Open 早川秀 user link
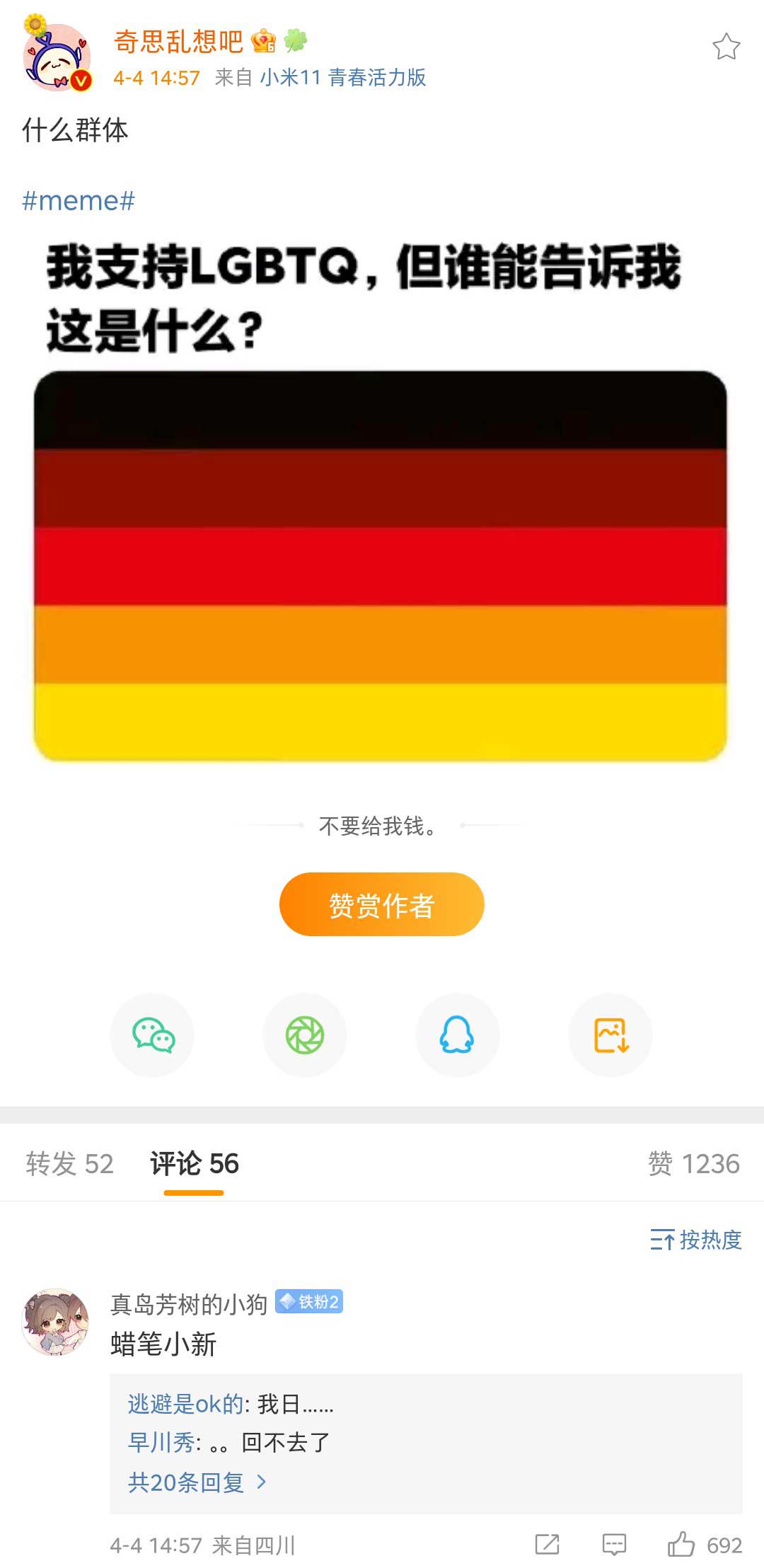The width and height of the screenshot is (764, 1568). [161, 1442]
